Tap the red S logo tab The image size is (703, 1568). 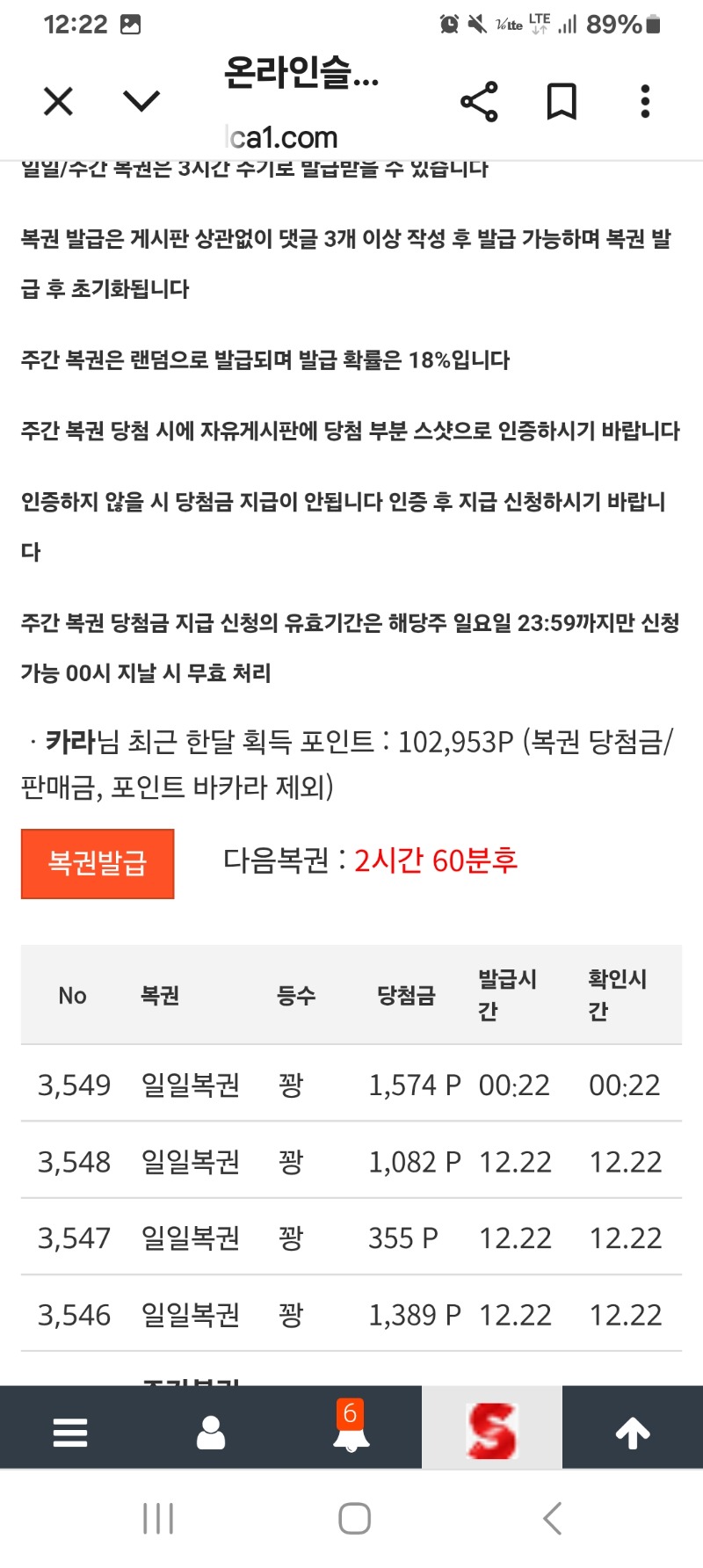[x=492, y=1432]
